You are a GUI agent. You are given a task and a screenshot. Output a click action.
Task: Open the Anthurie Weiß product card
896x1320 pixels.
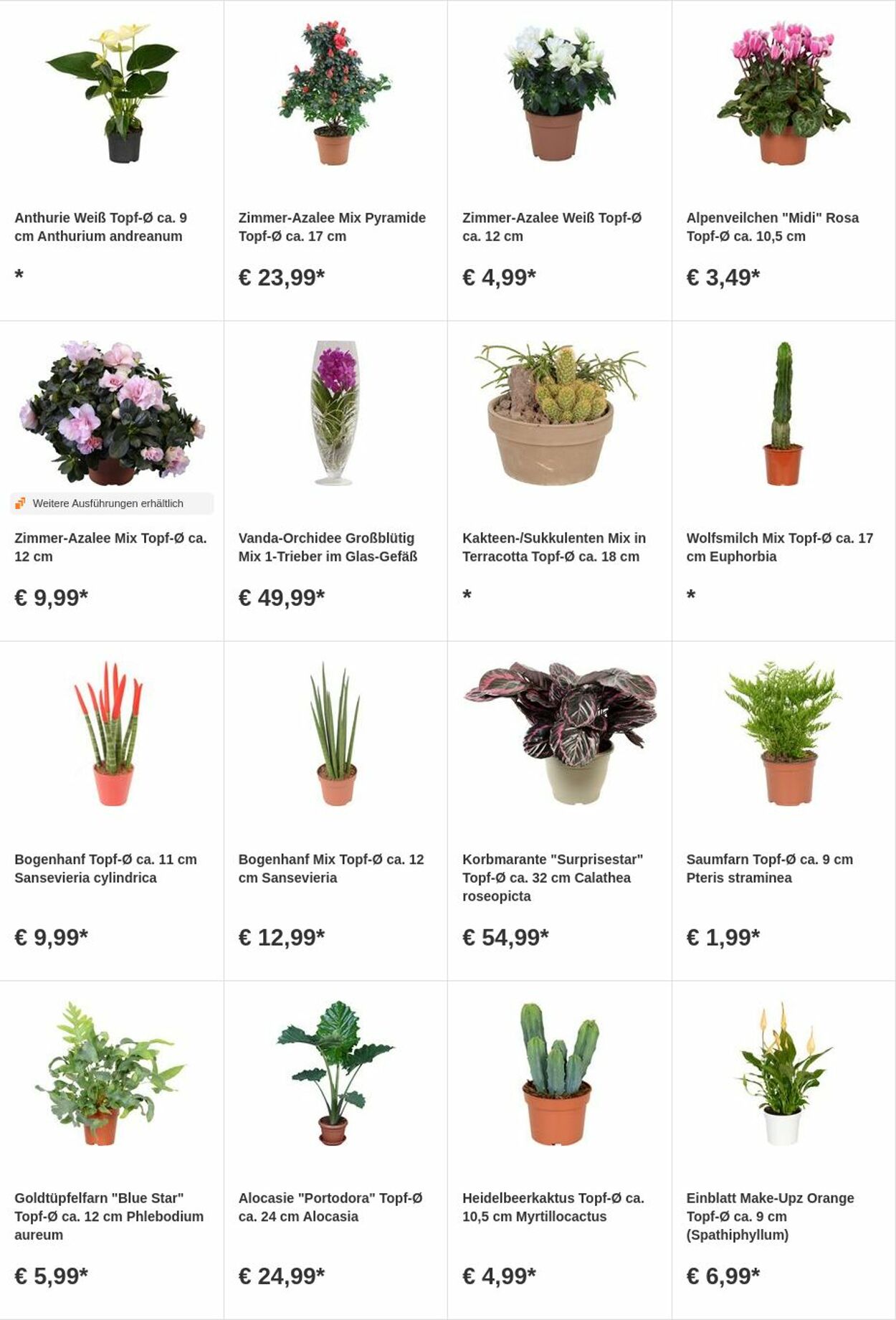pos(100,227)
